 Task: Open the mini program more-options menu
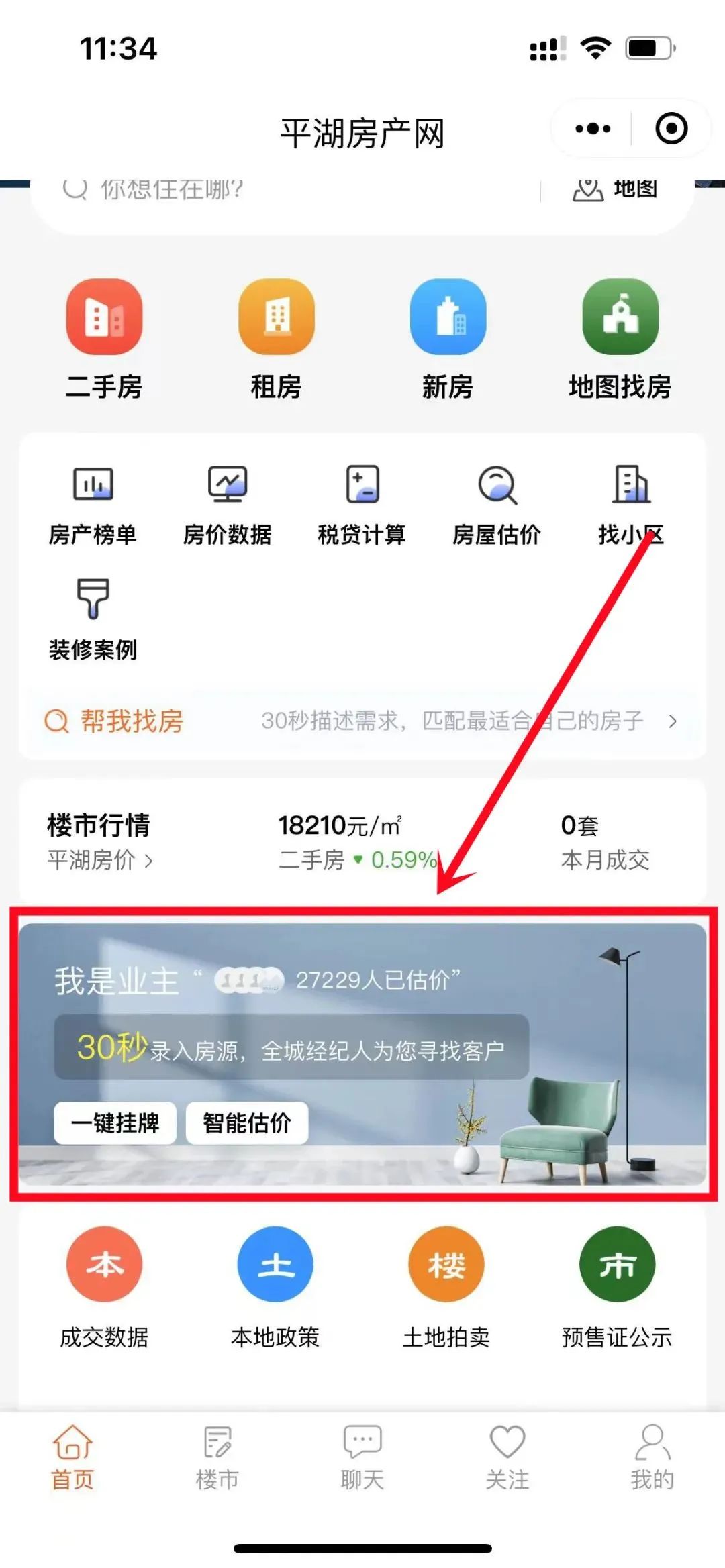[593, 128]
